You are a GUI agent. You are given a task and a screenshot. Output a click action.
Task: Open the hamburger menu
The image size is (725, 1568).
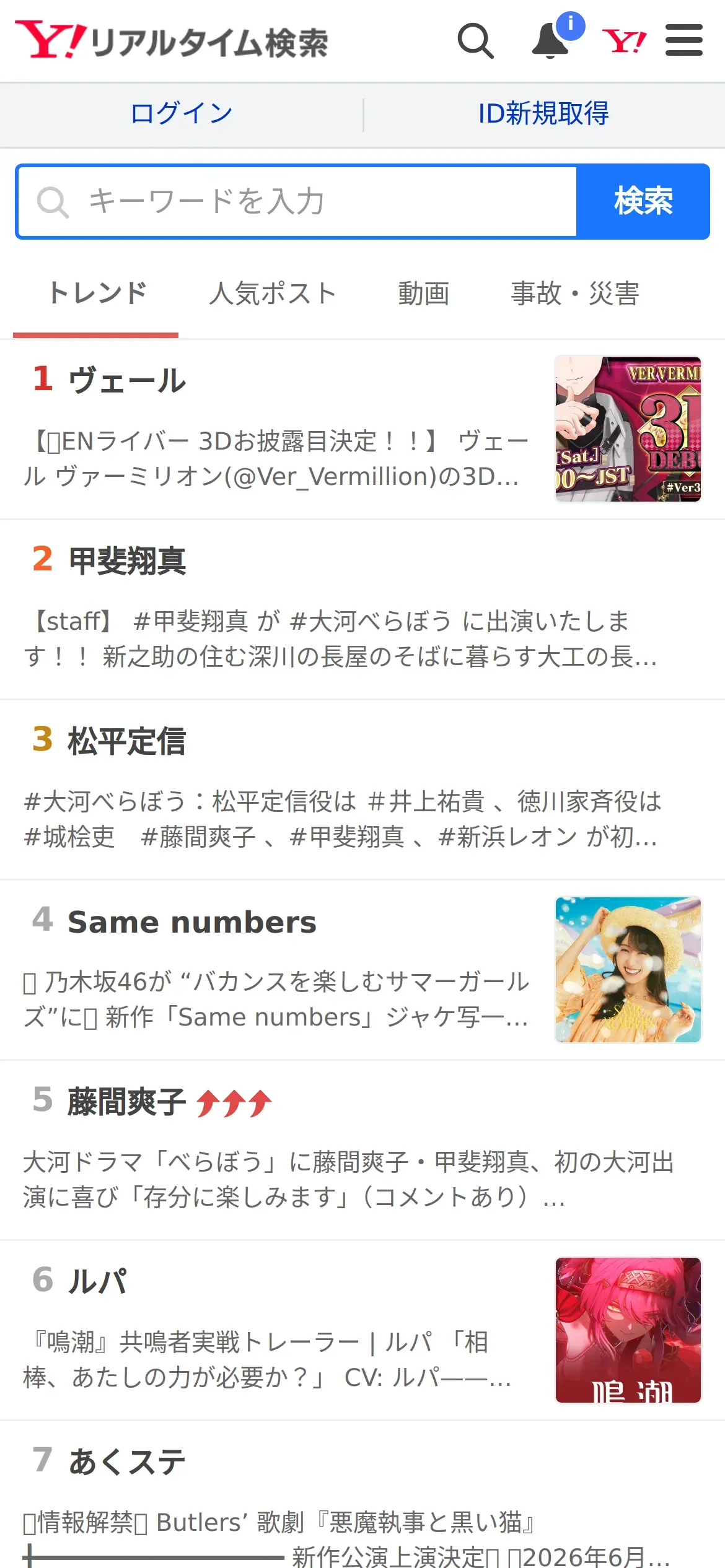coord(683,41)
